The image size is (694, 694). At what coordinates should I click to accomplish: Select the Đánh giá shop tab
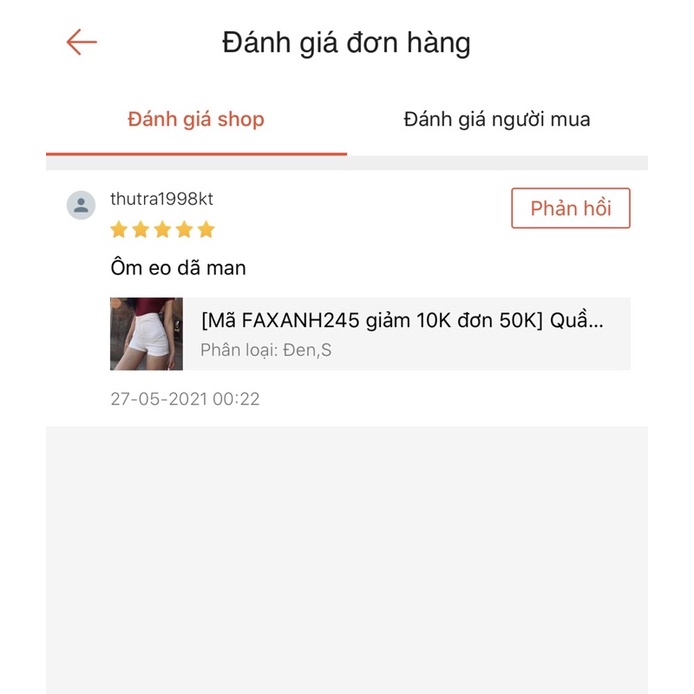(x=196, y=120)
